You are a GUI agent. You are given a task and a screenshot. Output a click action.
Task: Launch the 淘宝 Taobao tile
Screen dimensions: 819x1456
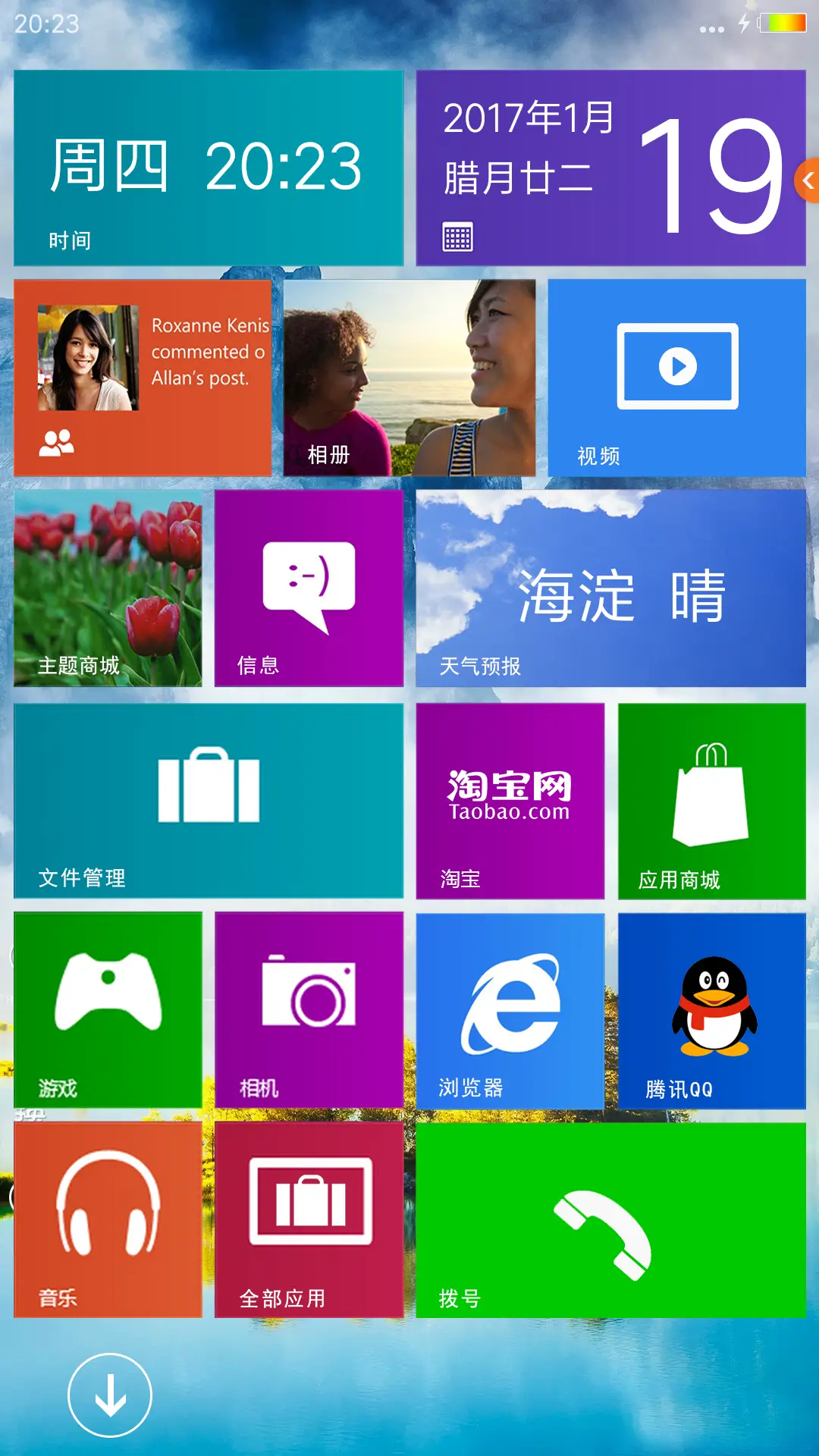point(510,800)
